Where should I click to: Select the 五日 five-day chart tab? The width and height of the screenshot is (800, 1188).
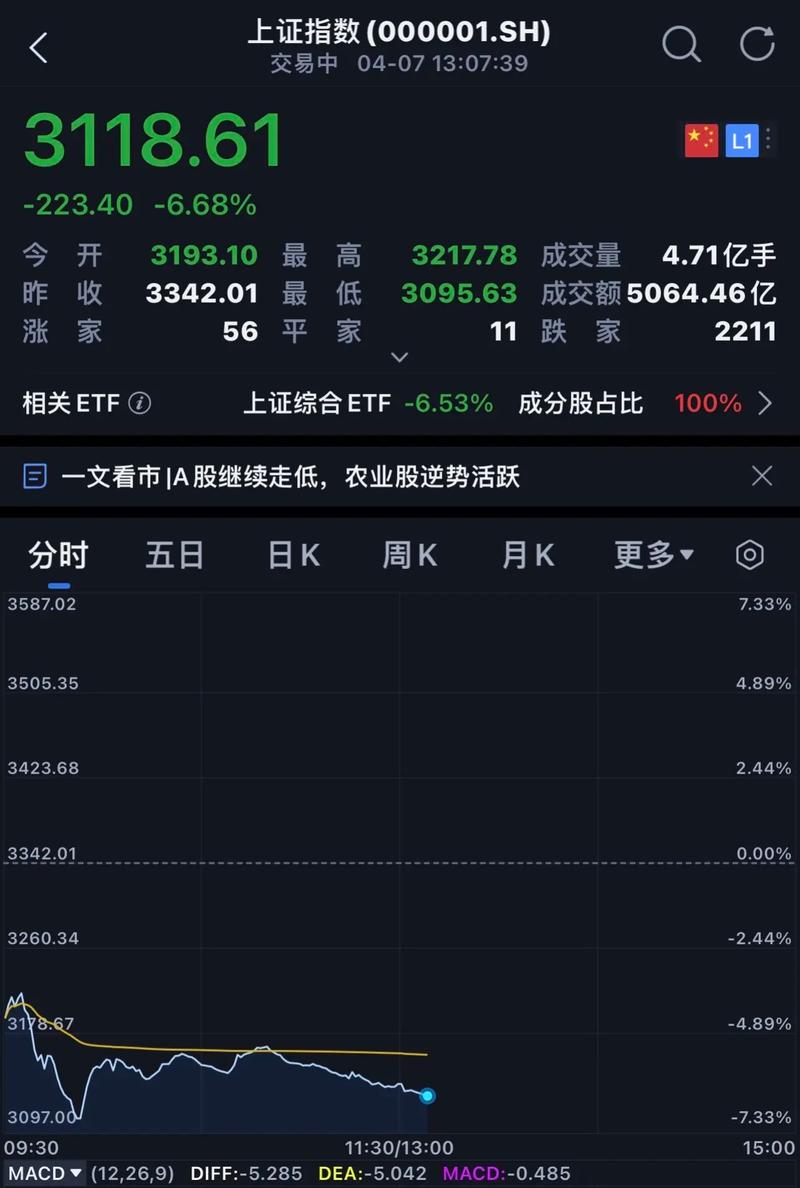(x=174, y=554)
